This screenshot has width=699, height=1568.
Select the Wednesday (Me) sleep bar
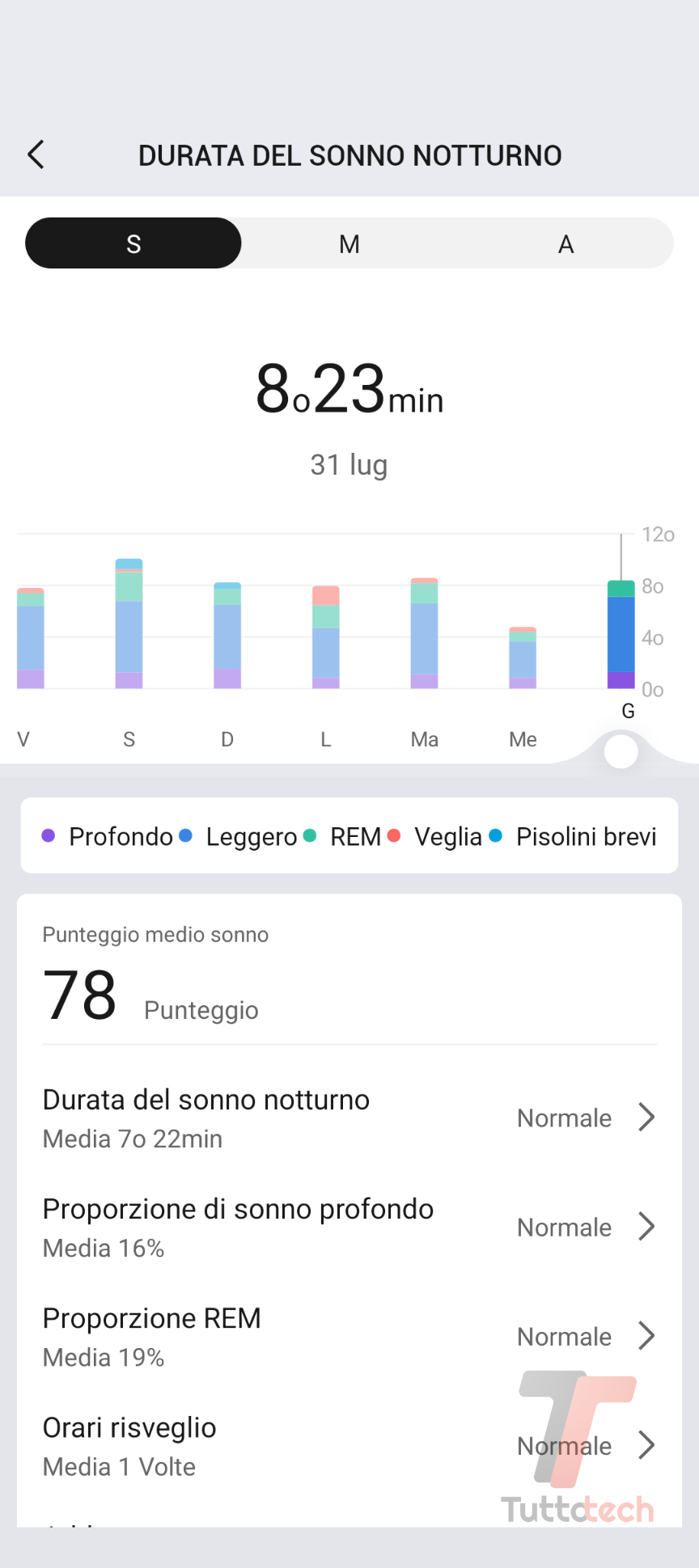coord(523,657)
